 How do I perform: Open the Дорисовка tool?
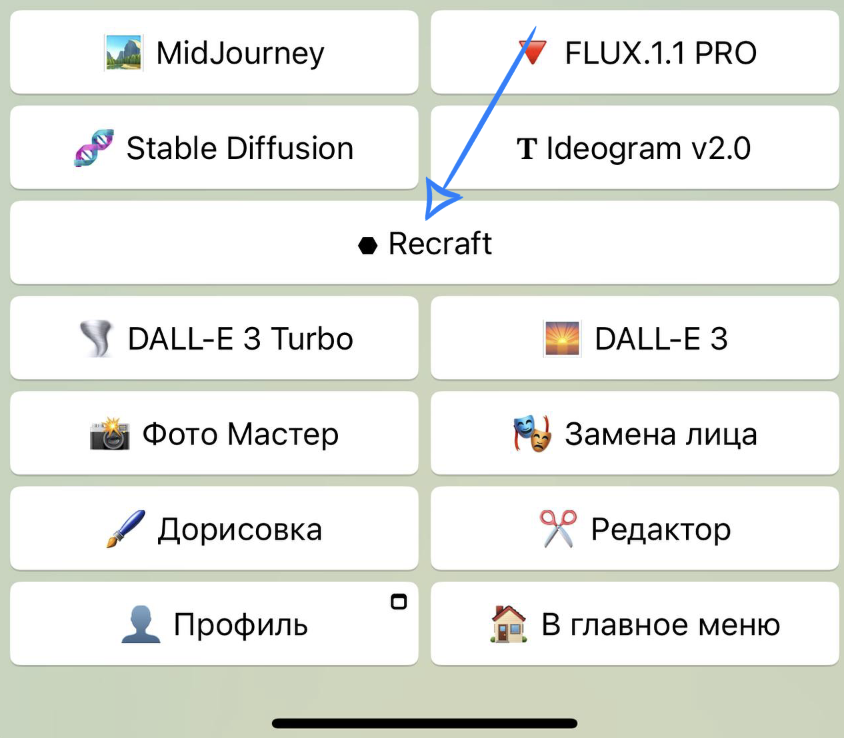[x=214, y=529]
